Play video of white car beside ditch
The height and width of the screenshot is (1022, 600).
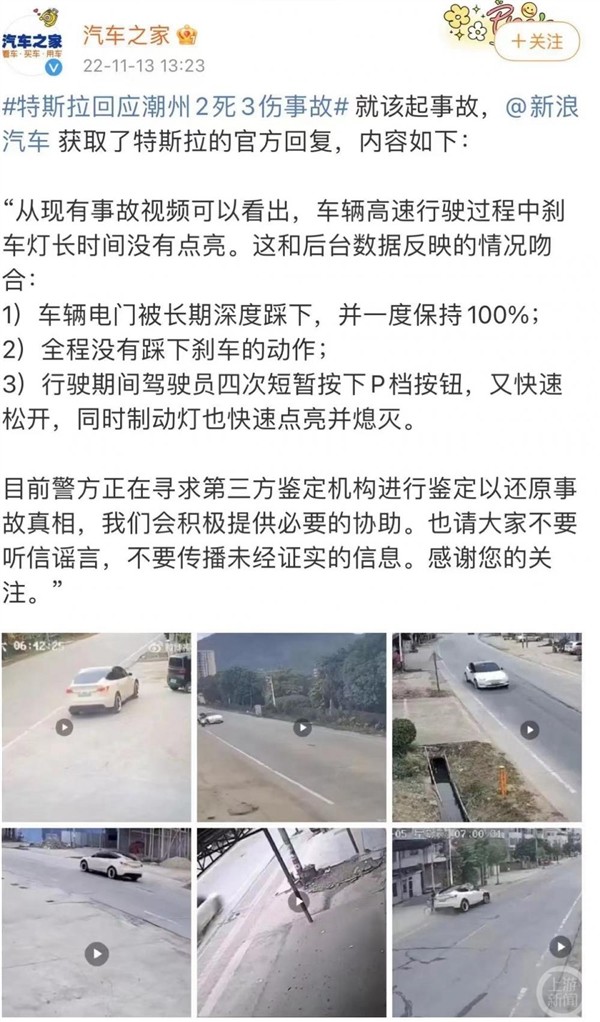[x=531, y=729]
